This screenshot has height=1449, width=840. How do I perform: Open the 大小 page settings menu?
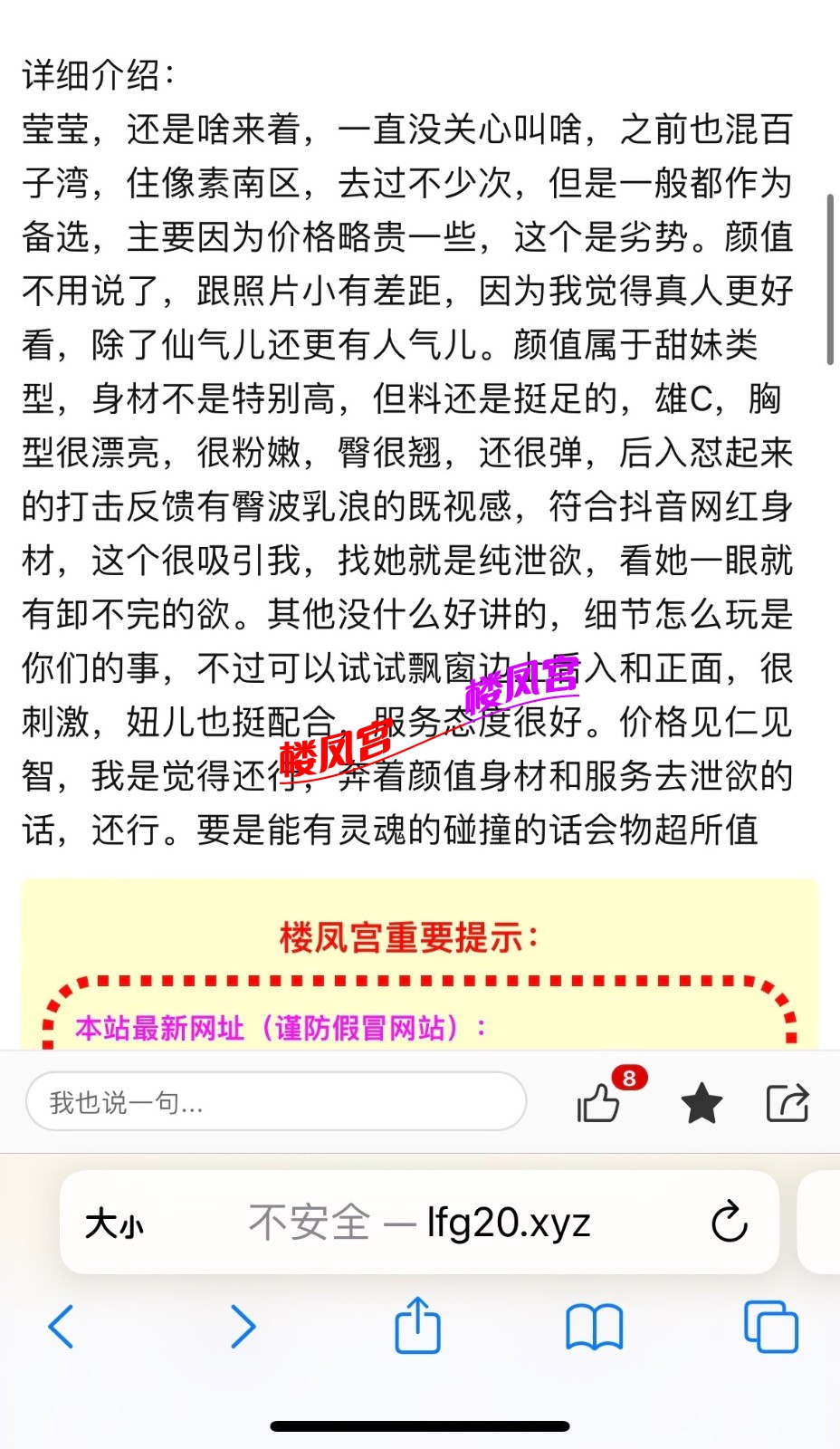[x=114, y=1223]
